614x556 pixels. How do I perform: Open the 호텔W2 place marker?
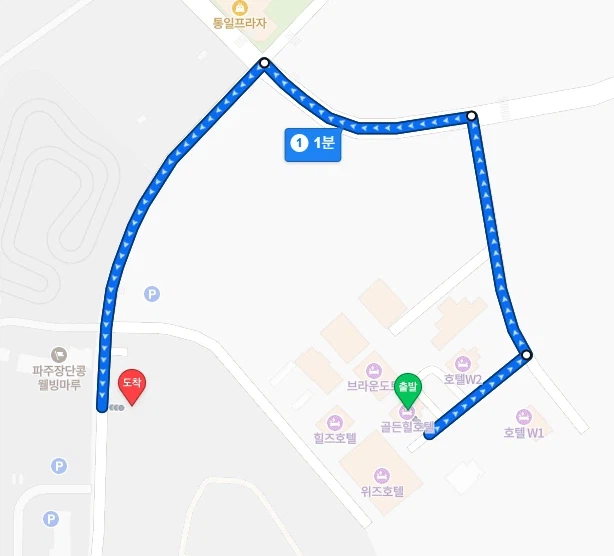click(x=463, y=363)
